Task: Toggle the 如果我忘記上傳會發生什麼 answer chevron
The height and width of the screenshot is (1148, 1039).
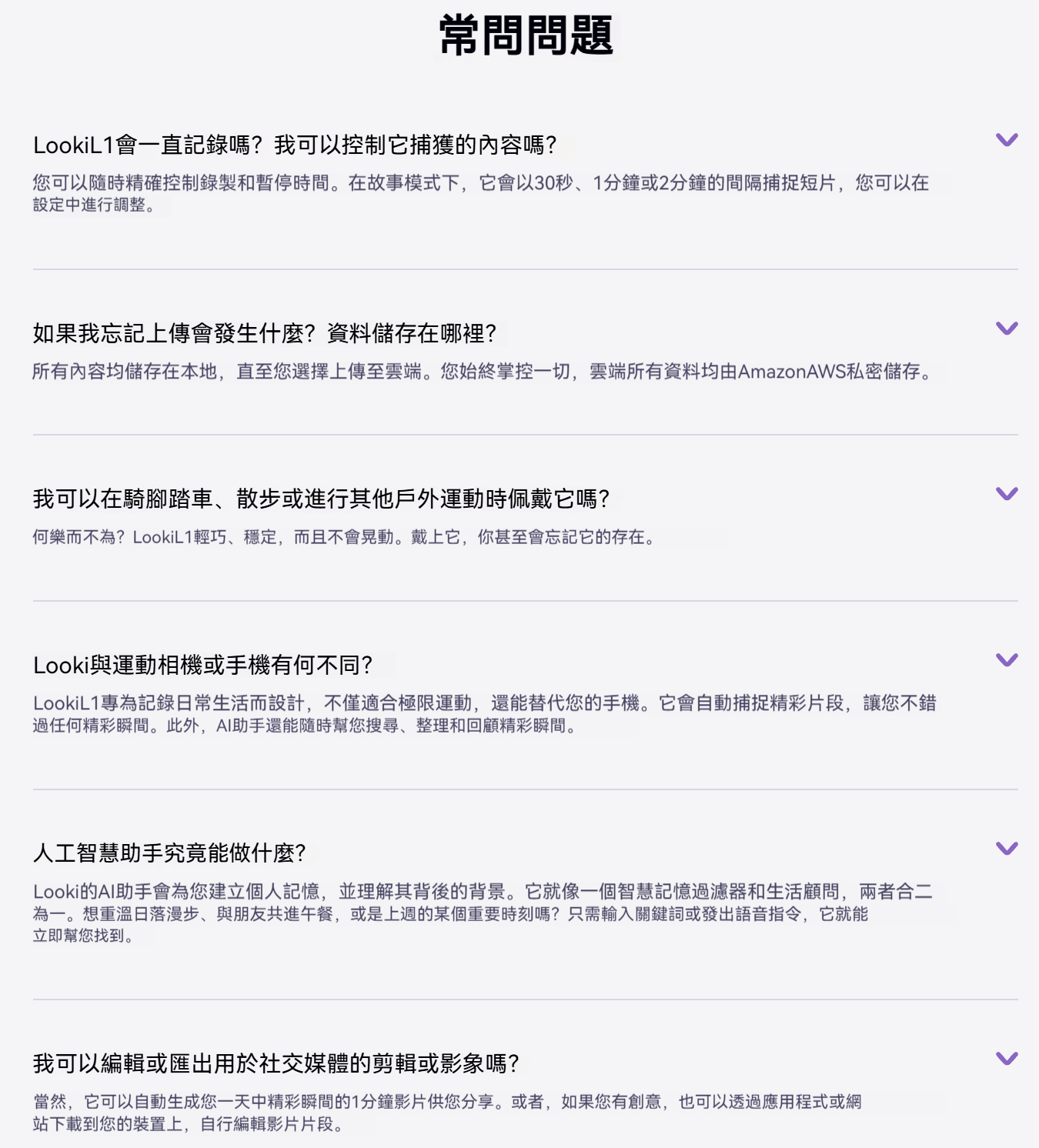Action: 1006,329
